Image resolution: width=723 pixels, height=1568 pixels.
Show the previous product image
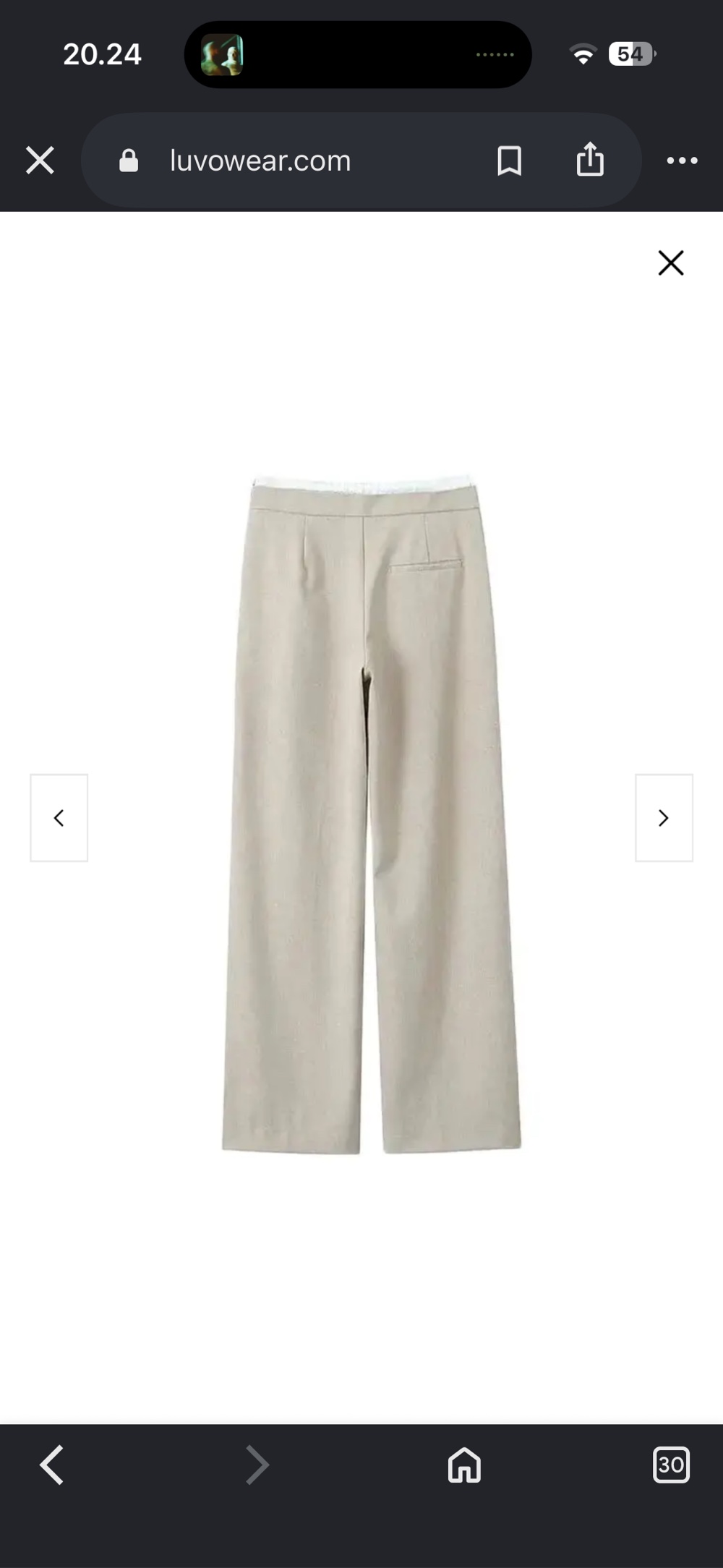tap(59, 817)
